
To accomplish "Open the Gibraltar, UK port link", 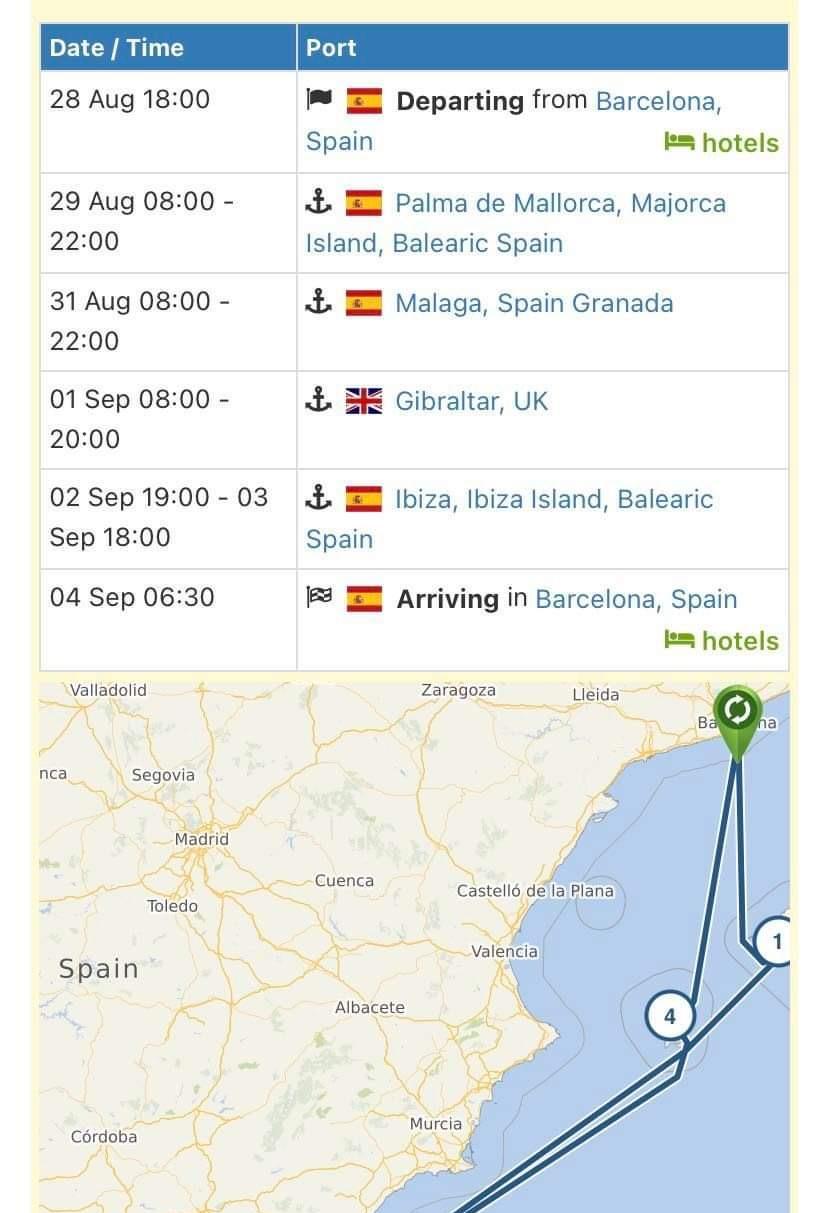I will (x=471, y=401).
